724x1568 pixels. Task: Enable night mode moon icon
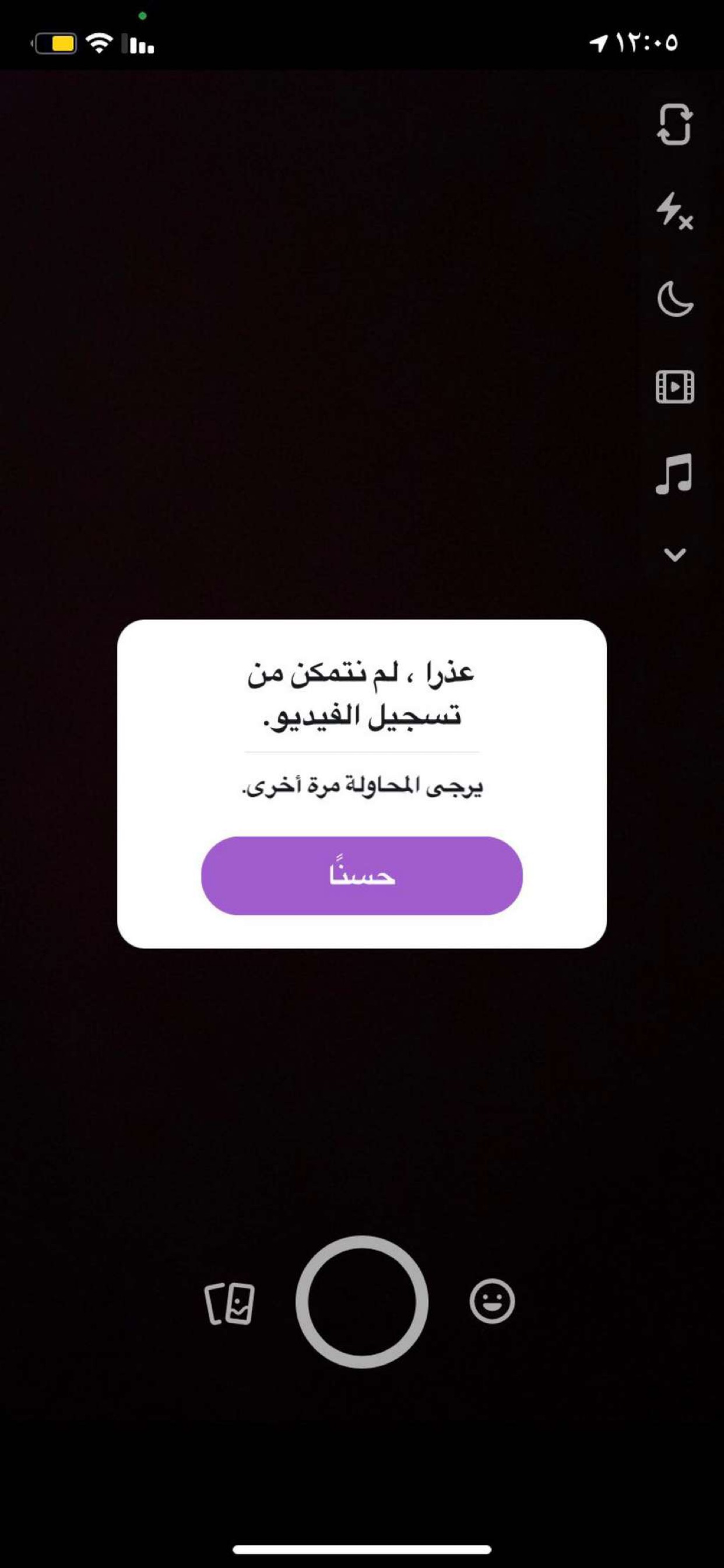[674, 299]
